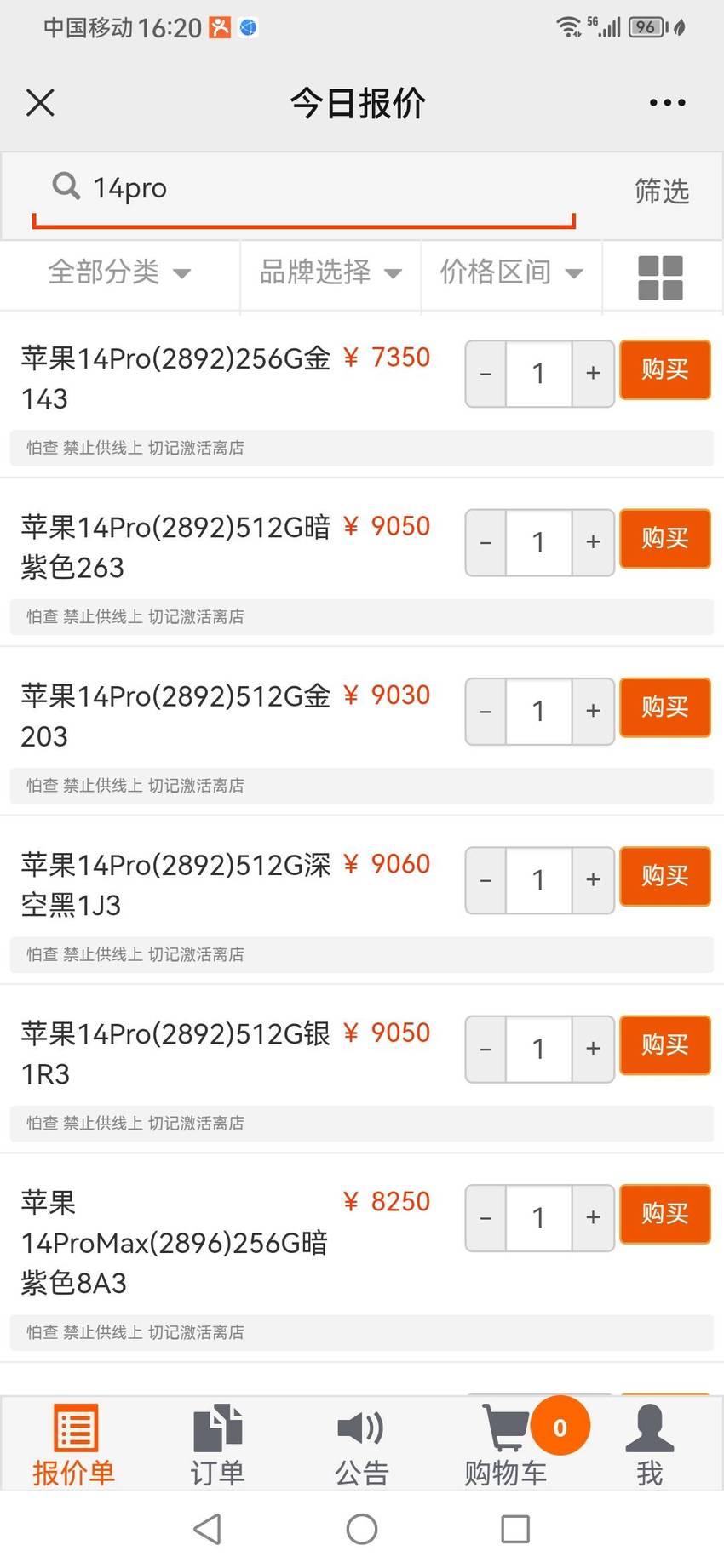Increase quantity for 14Pro 512G银1R3

pyautogui.click(x=593, y=1049)
